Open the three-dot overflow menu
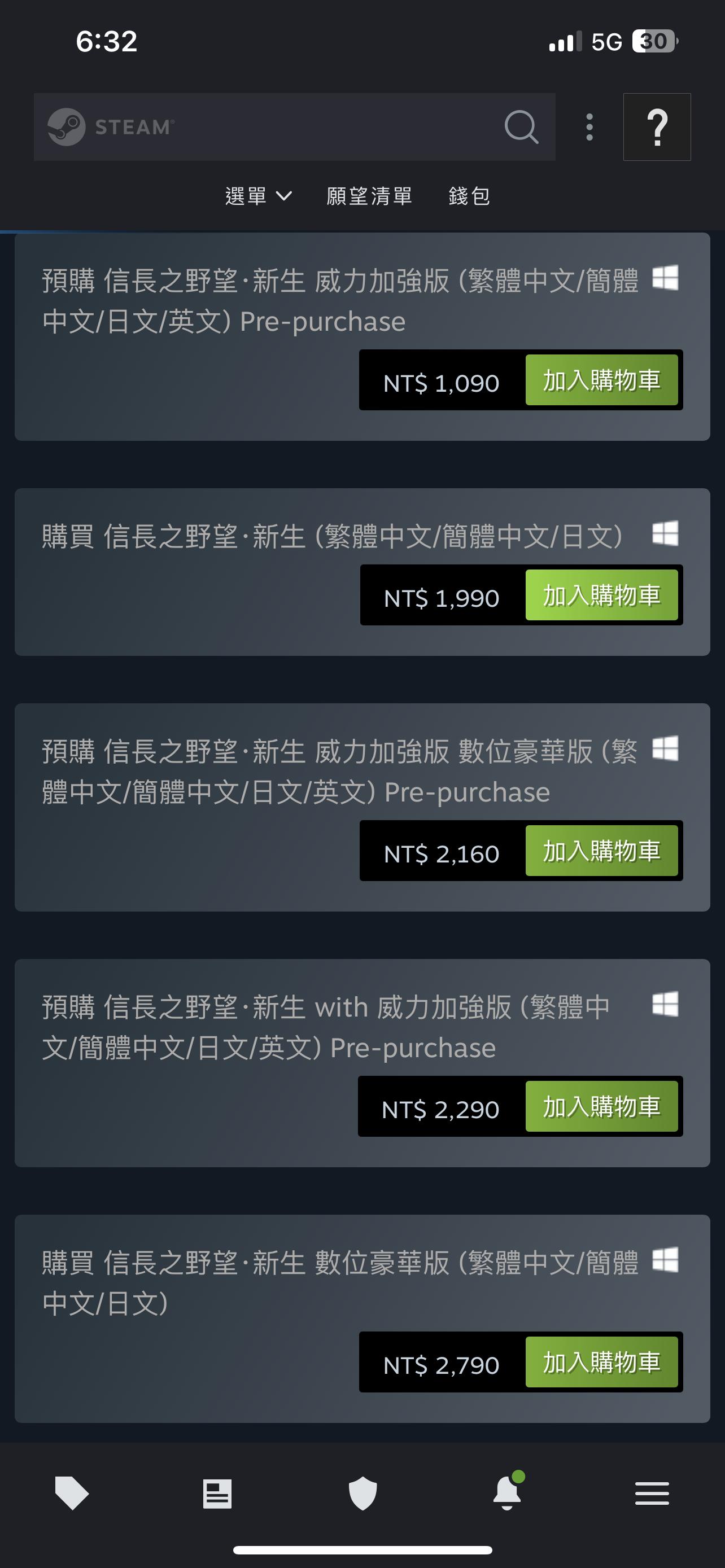The height and width of the screenshot is (1568, 725). click(x=589, y=127)
